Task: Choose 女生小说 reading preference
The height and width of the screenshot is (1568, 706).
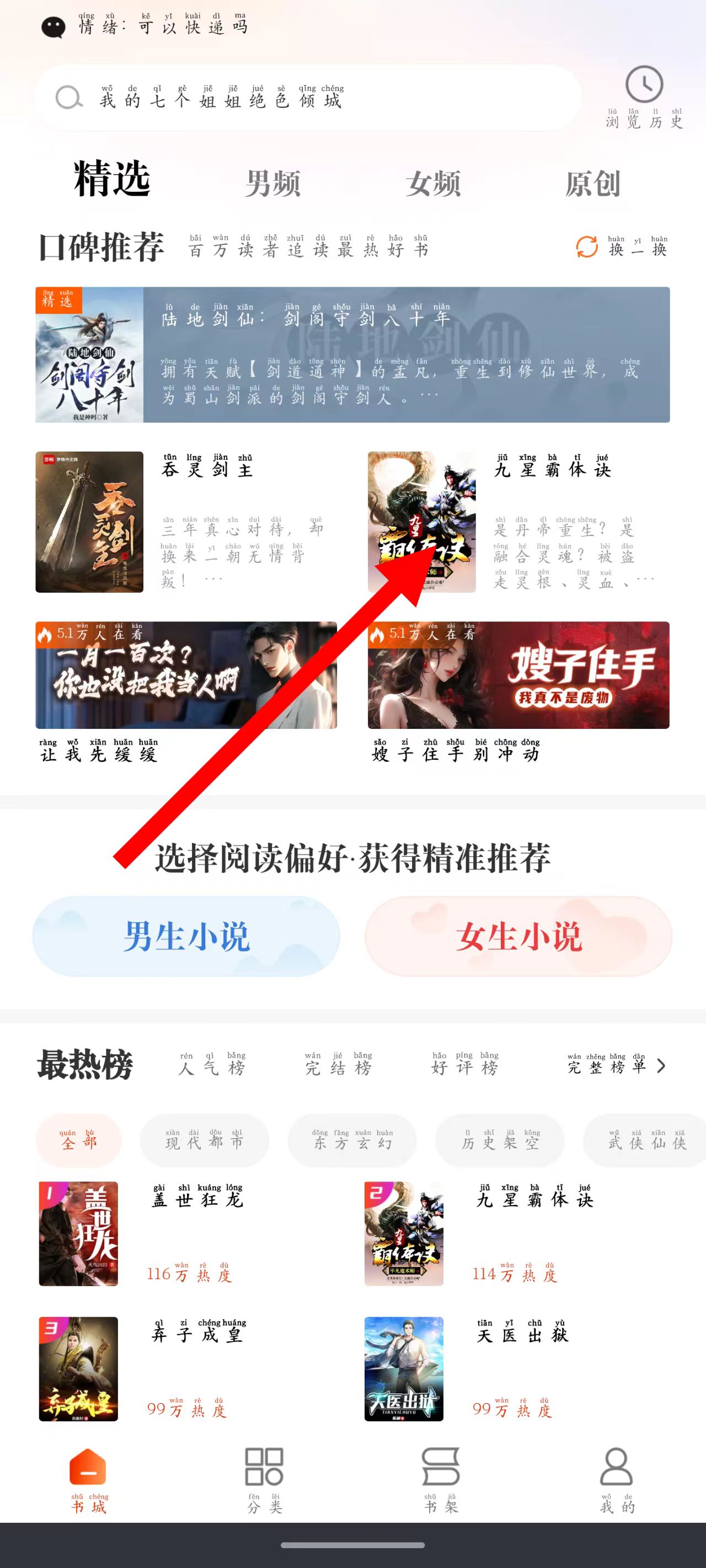Action: coord(518,936)
